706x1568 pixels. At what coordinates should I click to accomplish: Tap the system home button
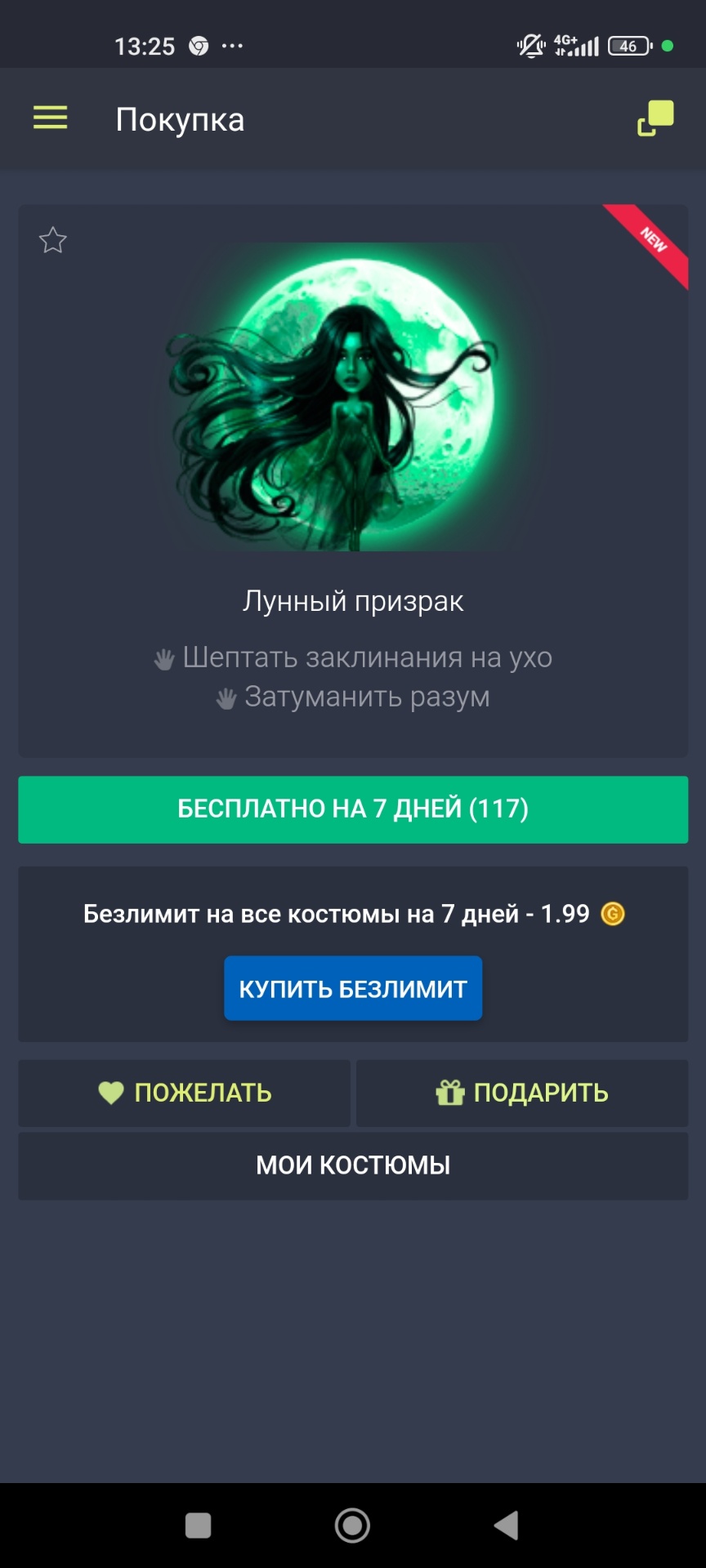pyautogui.click(x=352, y=1525)
